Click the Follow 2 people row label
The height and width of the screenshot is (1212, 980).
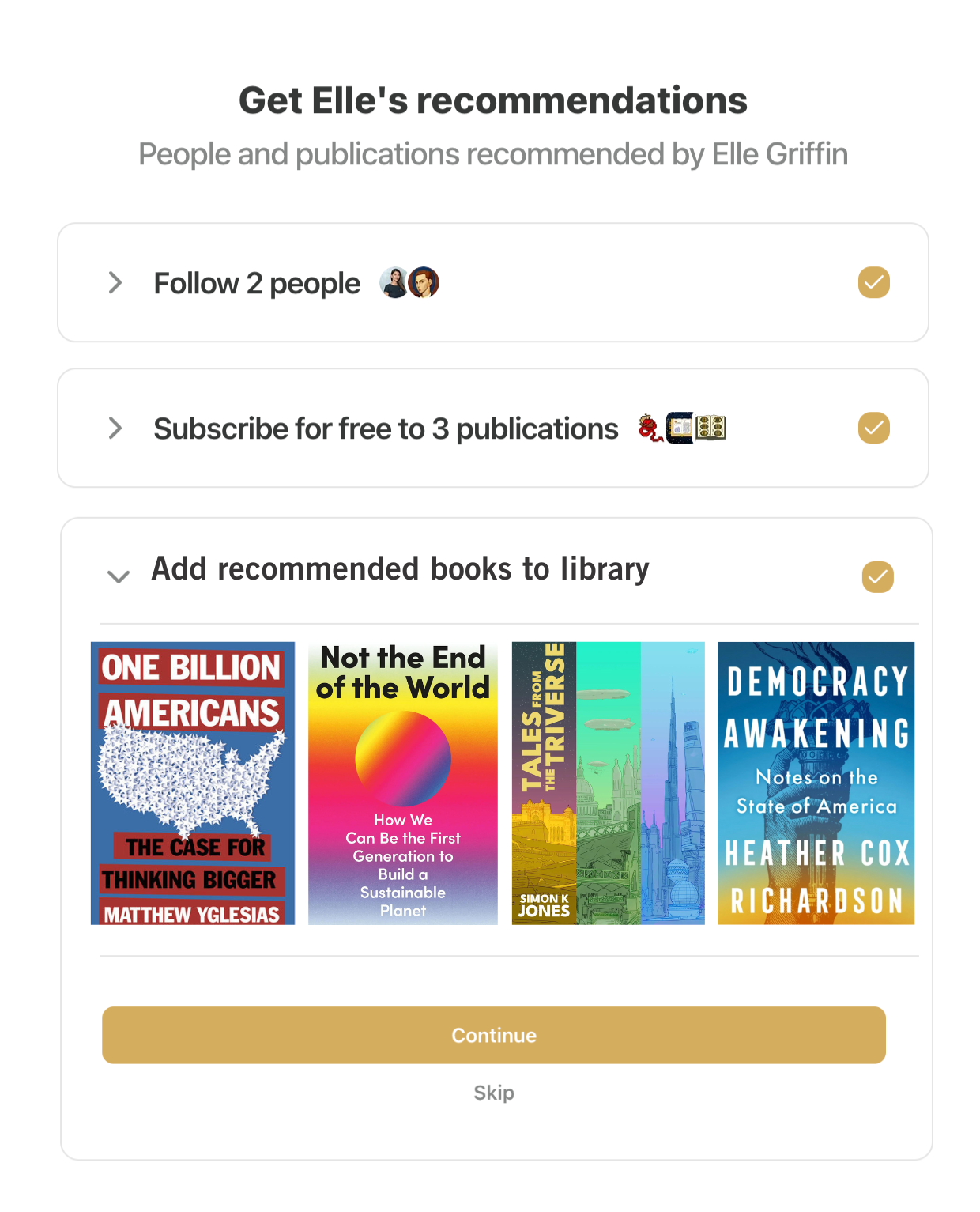(x=257, y=282)
